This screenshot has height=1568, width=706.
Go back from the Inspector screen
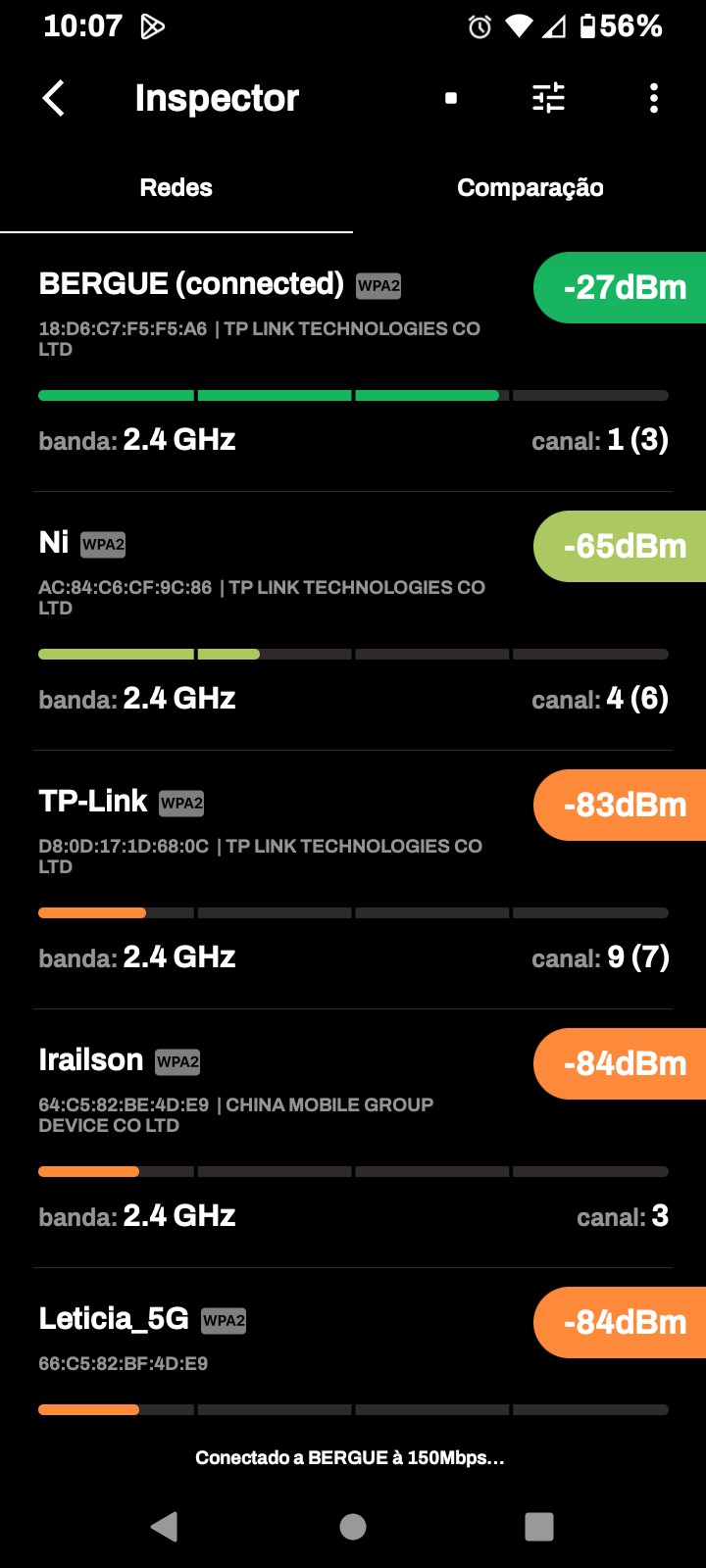[54, 98]
